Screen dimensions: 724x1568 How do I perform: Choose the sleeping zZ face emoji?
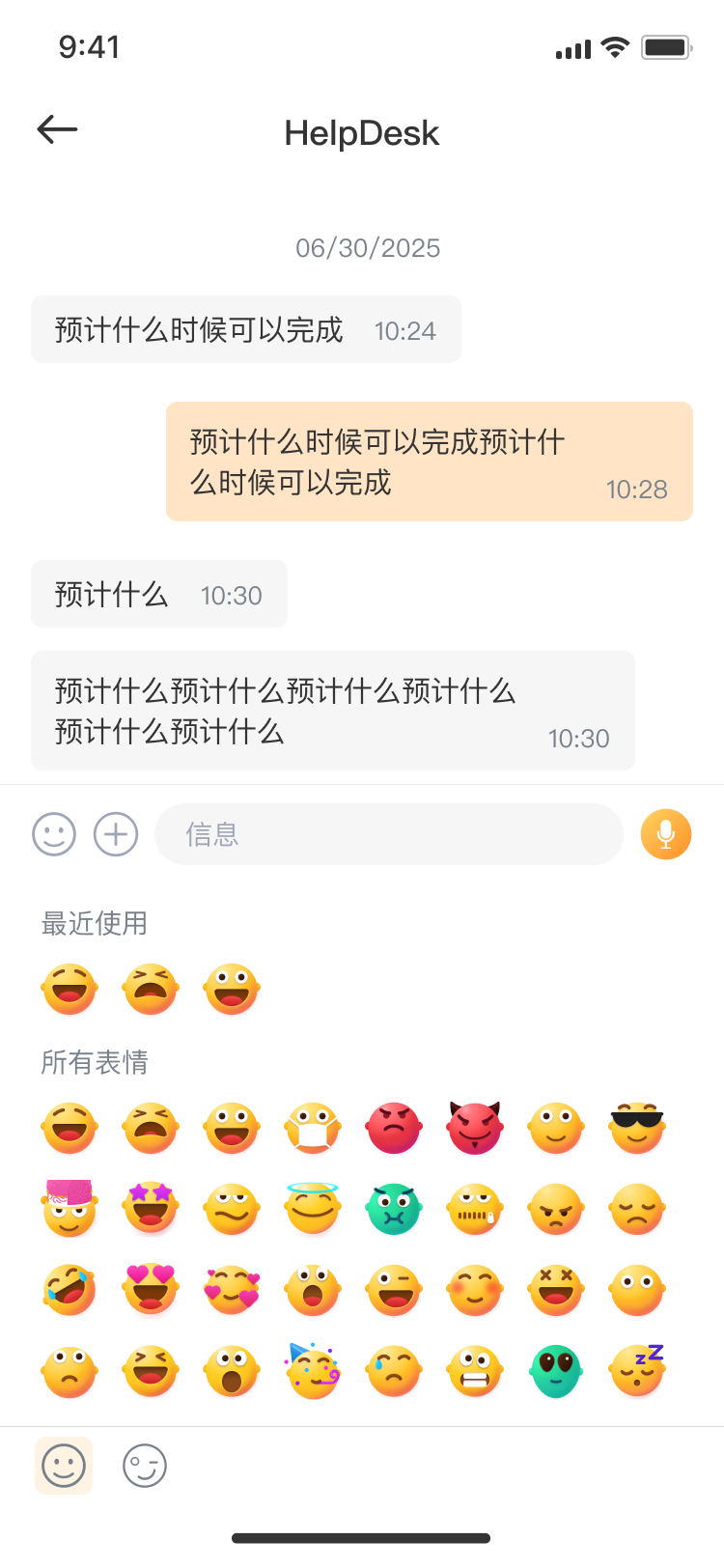coord(636,1371)
